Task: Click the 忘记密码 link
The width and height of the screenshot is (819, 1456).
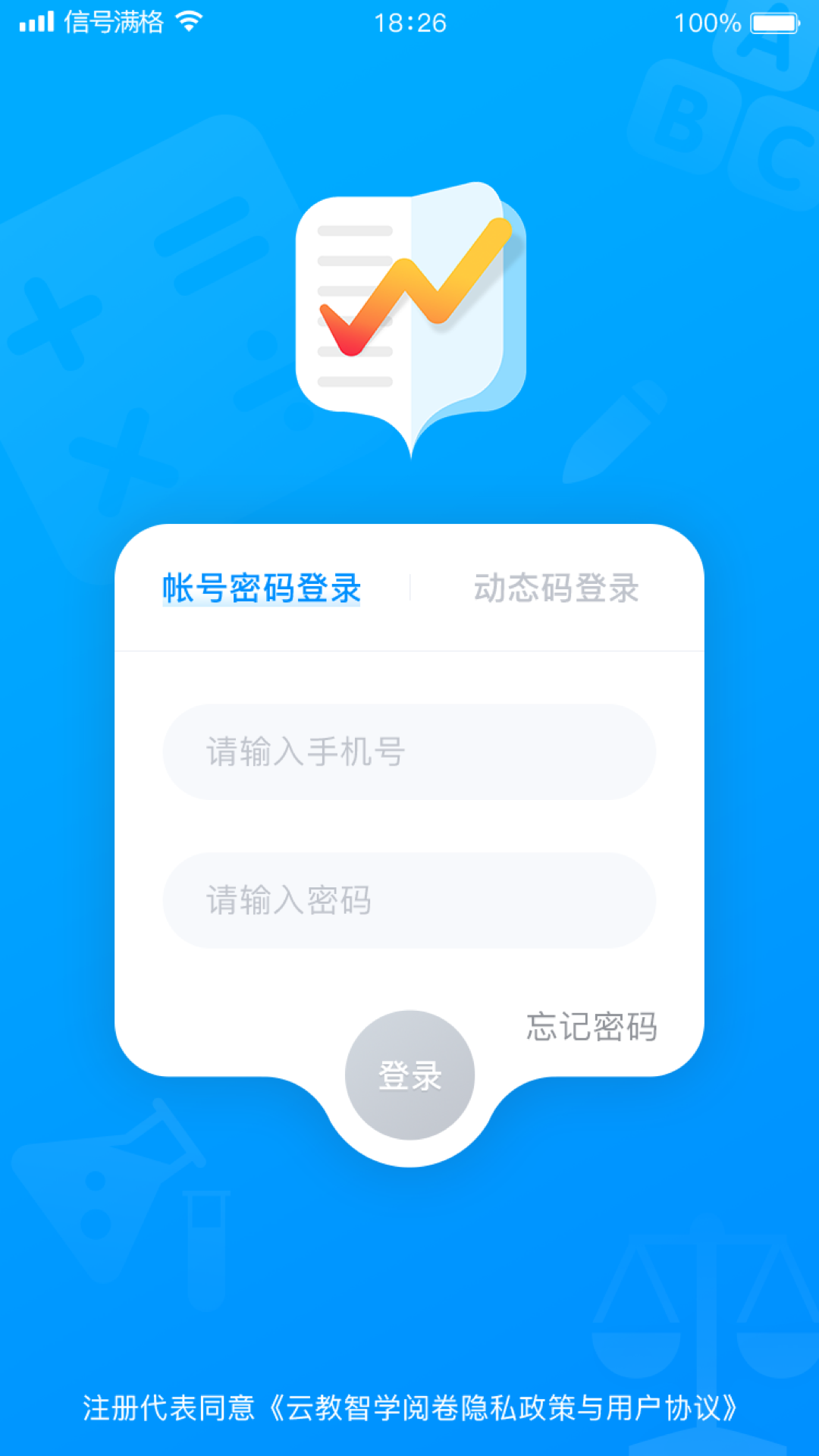Action: click(592, 1026)
